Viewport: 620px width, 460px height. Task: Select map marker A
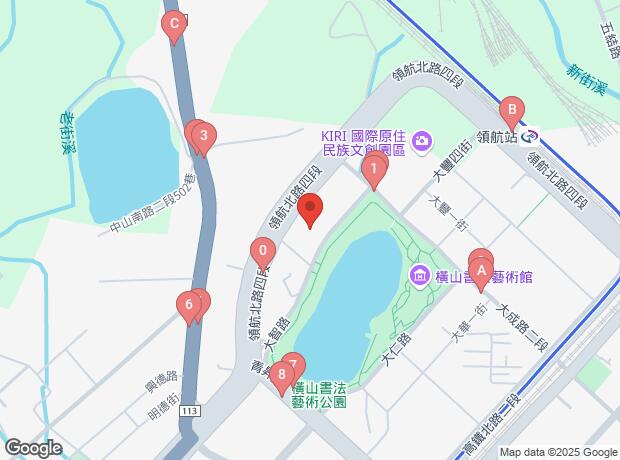tap(481, 270)
